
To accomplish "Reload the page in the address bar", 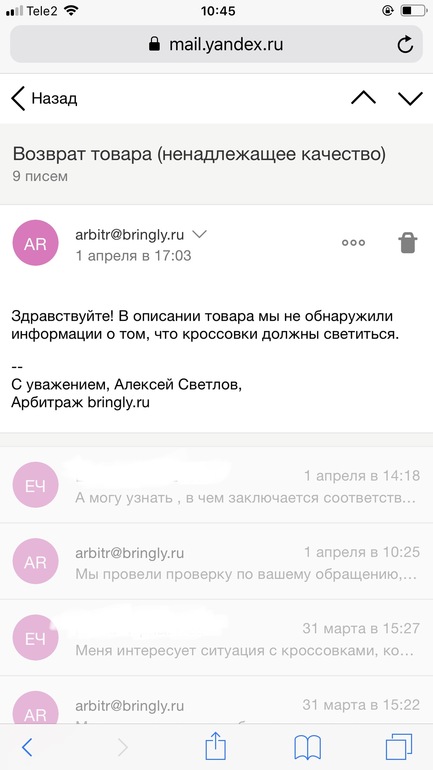I will [405, 45].
